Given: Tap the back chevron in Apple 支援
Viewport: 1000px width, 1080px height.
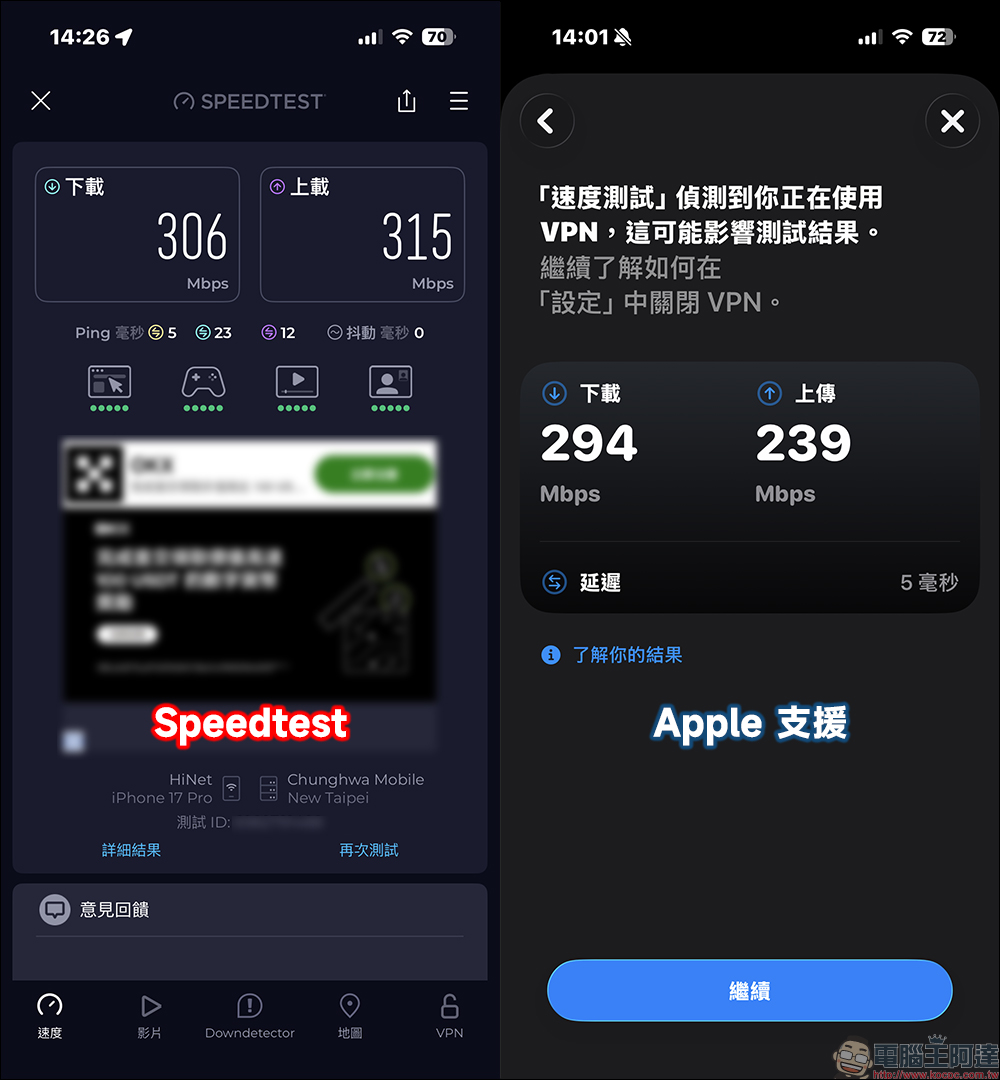Looking at the screenshot, I should tap(546, 120).
